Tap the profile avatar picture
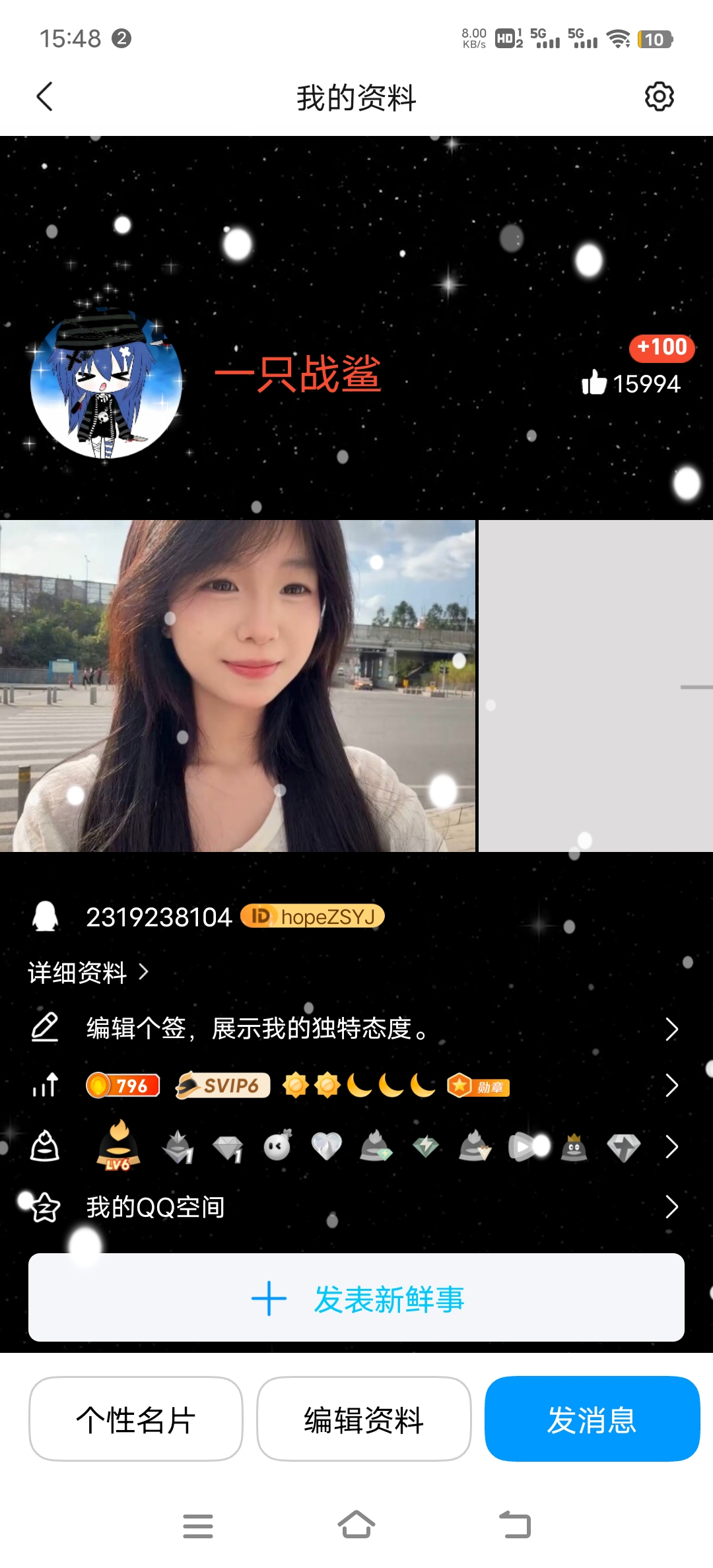The height and width of the screenshot is (1568, 713). (x=106, y=383)
